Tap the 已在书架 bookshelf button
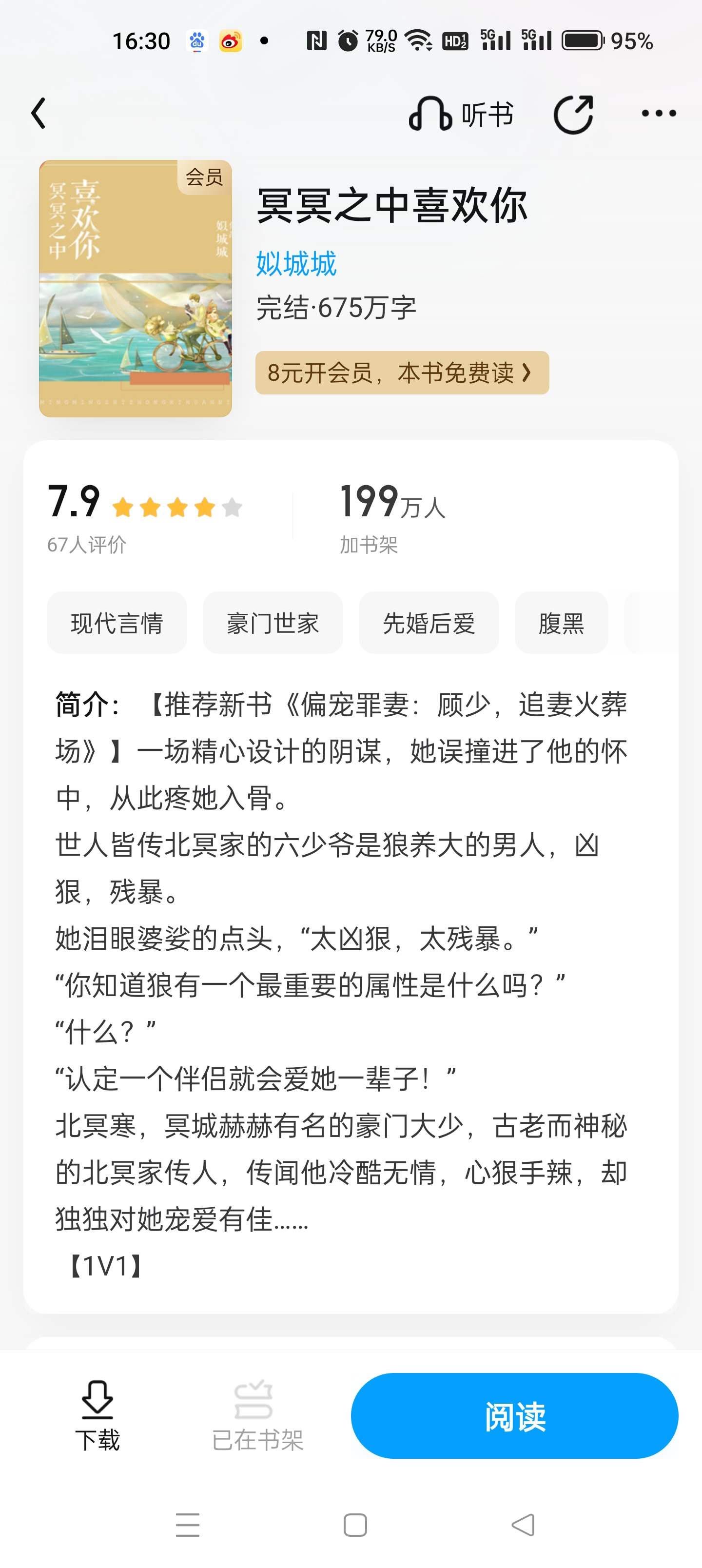This screenshot has width=702, height=1568. [257, 1416]
